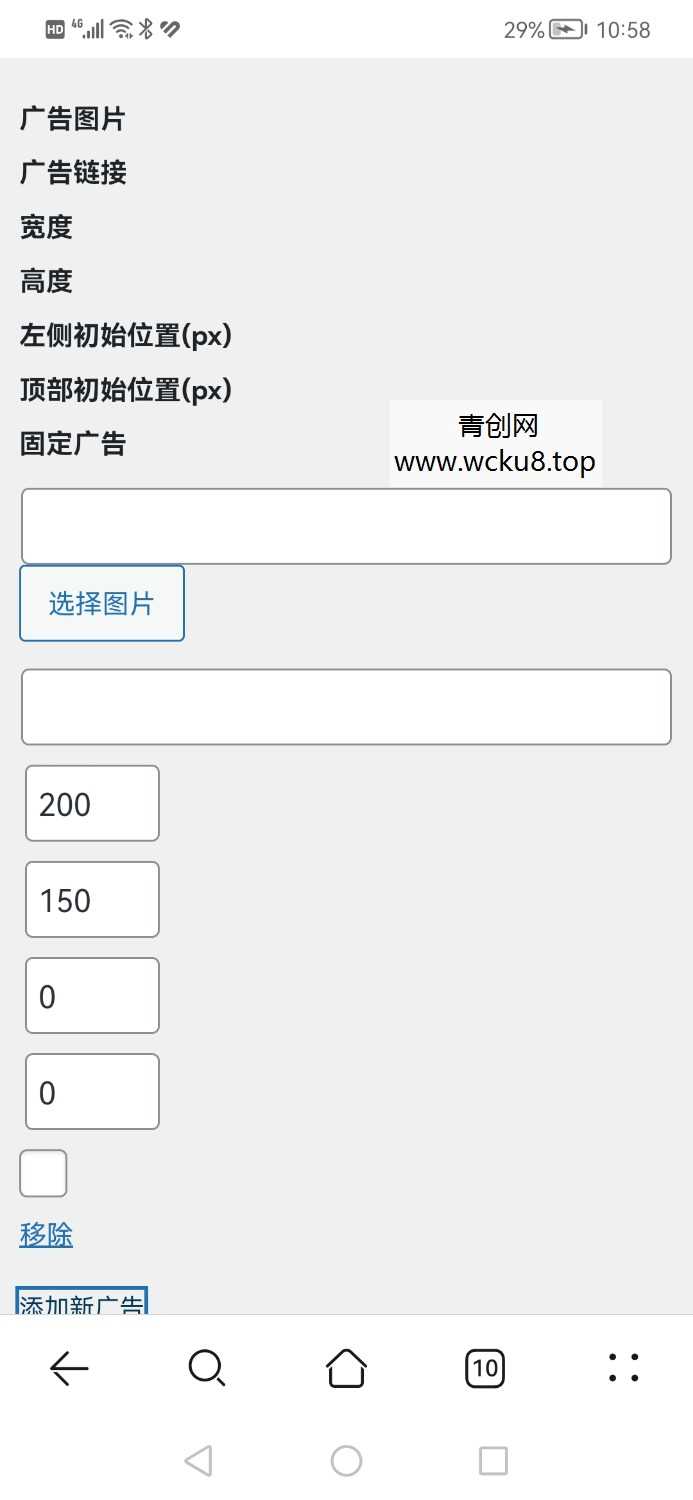693x1500 pixels.
Task: Toggle the 固定广告 checkbox
Action: pos(43,1173)
